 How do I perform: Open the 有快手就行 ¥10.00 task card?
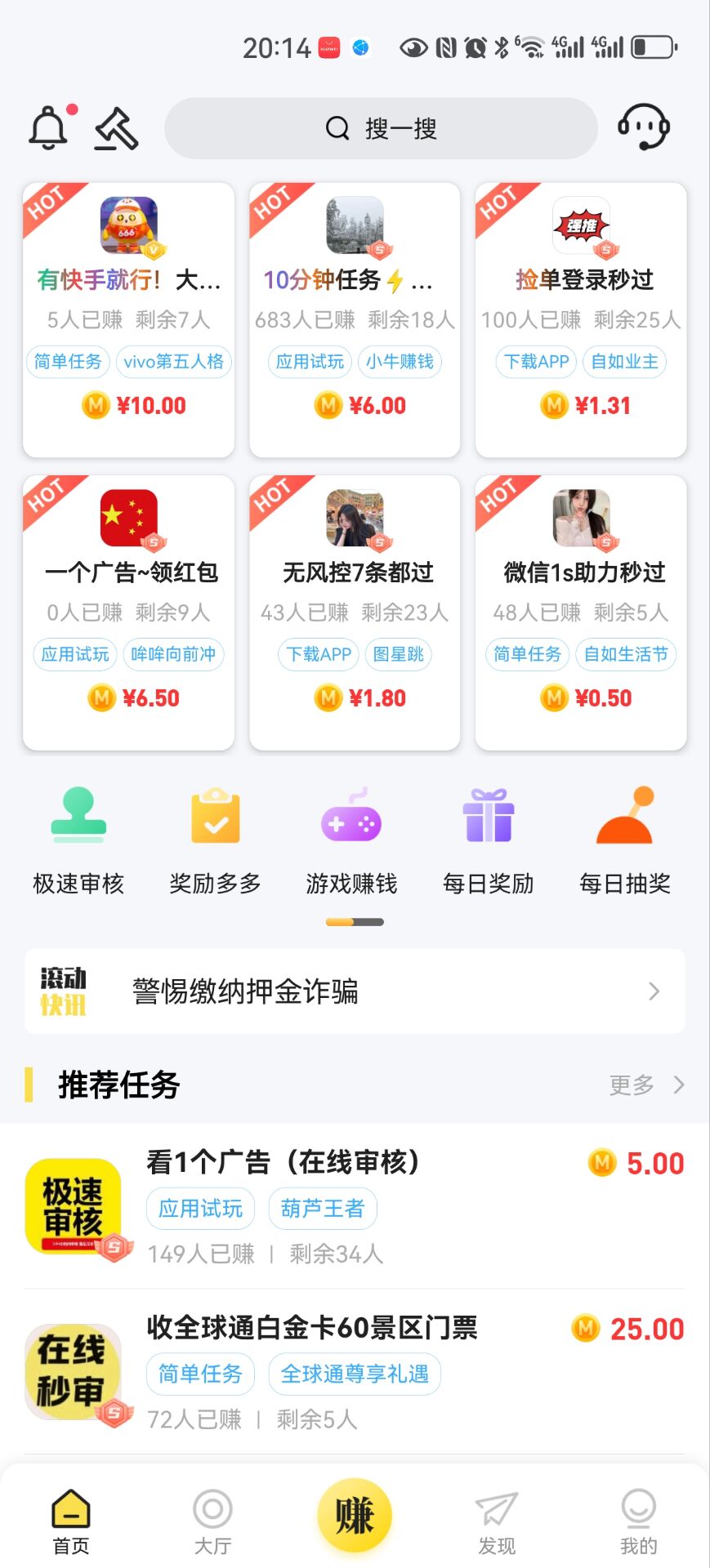[x=128, y=319]
